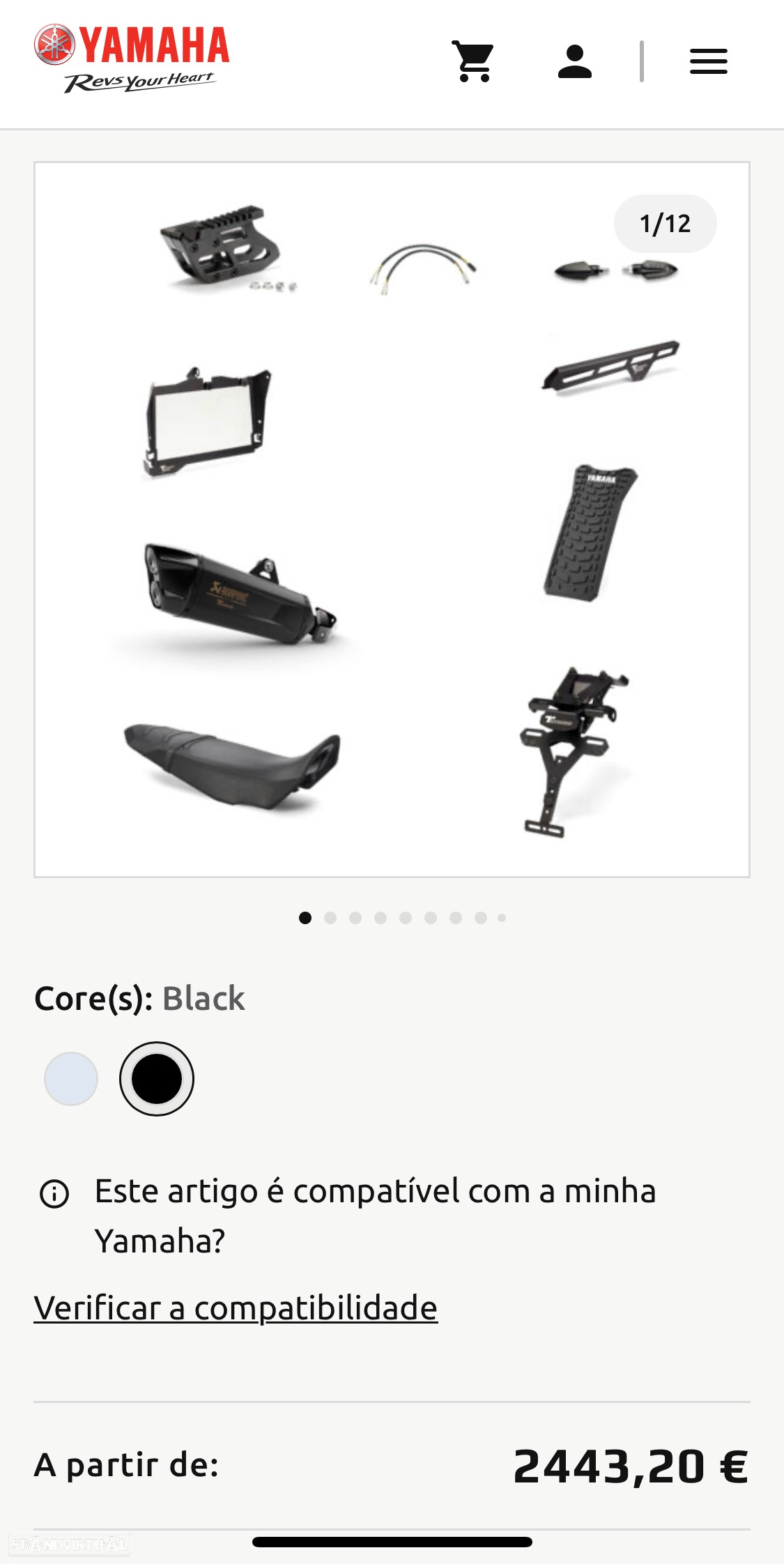This screenshot has height=1564, width=784.
Task: Select the light blue color swatch
Action: click(x=71, y=1078)
